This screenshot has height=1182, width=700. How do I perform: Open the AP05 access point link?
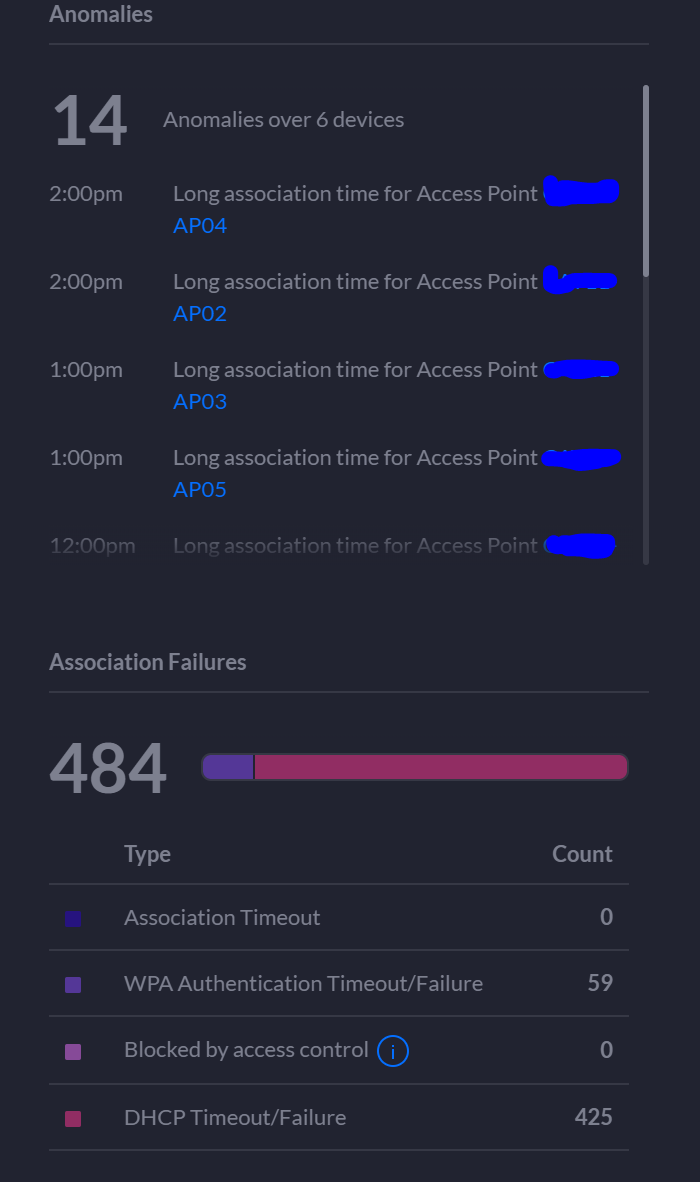pyautogui.click(x=200, y=490)
